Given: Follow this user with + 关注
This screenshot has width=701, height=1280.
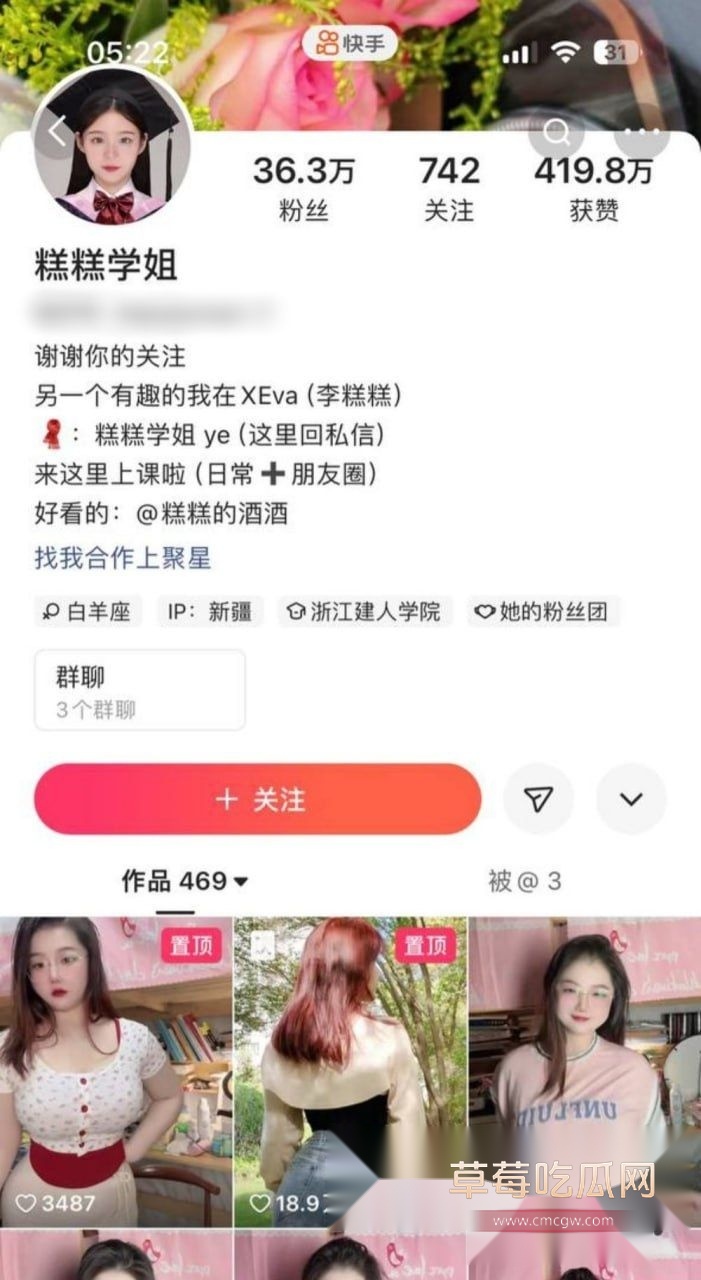Looking at the screenshot, I should [x=258, y=799].
